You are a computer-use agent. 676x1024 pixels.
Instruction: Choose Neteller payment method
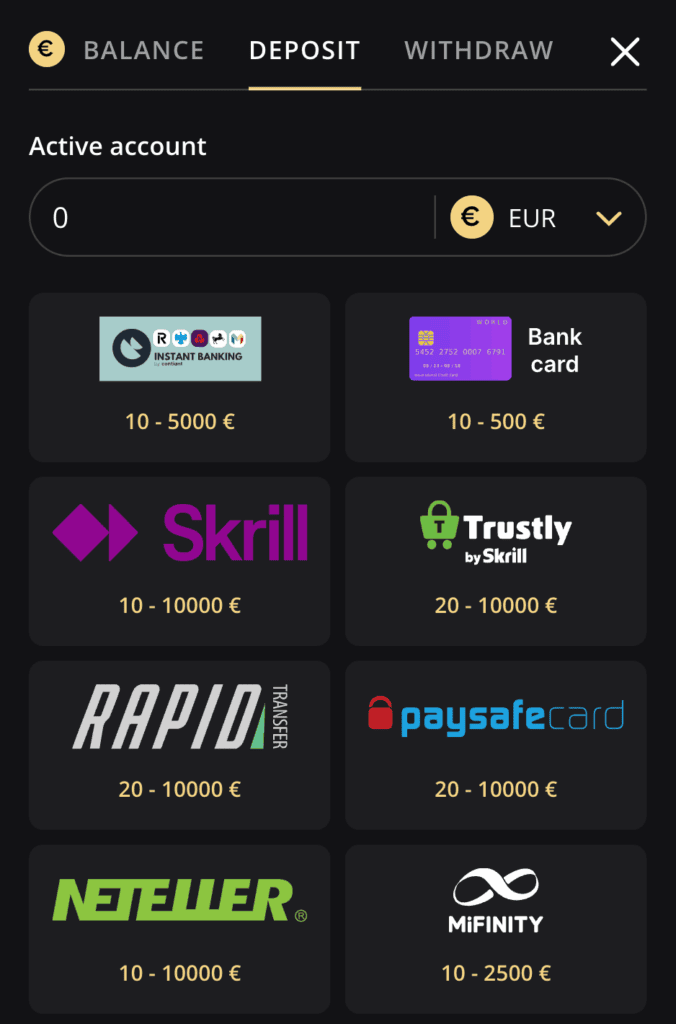coord(180,928)
